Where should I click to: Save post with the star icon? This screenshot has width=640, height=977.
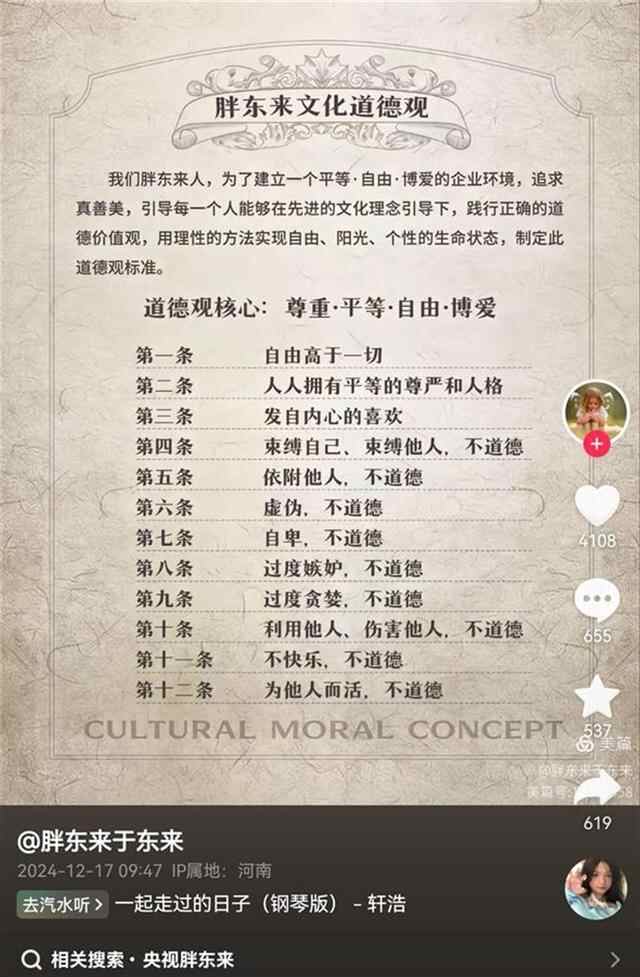(598, 696)
